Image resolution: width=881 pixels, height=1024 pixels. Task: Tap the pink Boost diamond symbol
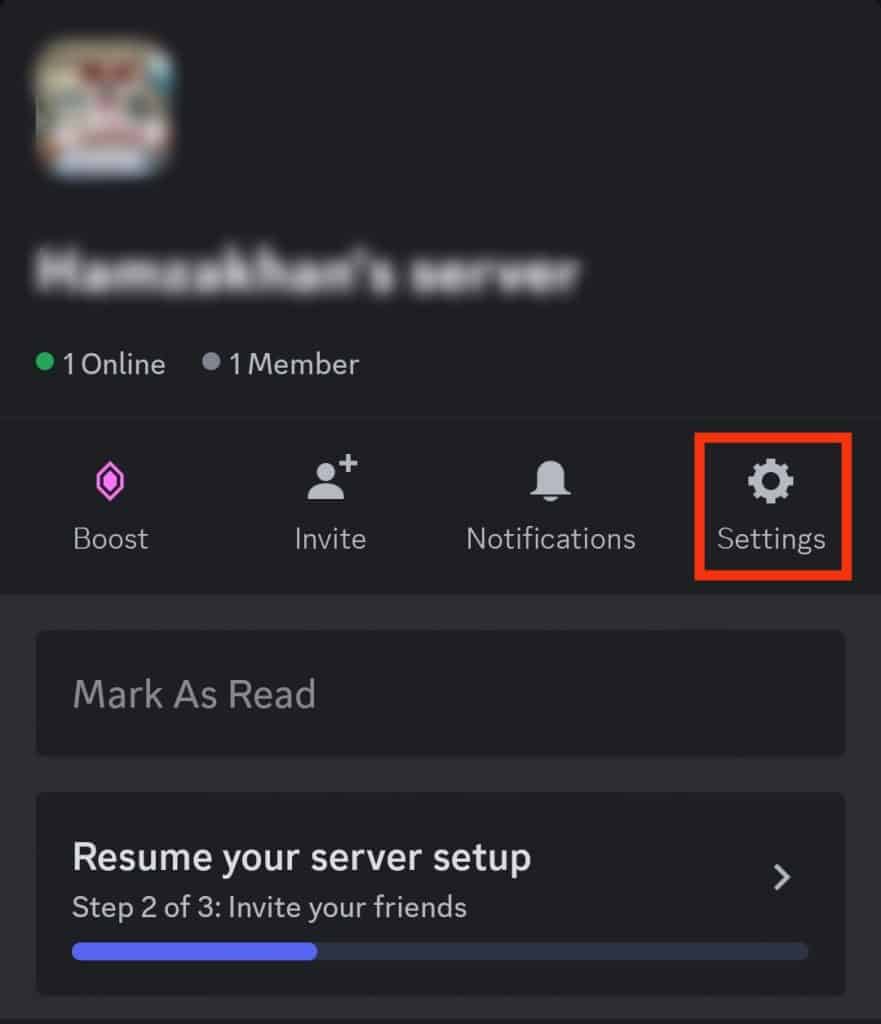tap(110, 479)
